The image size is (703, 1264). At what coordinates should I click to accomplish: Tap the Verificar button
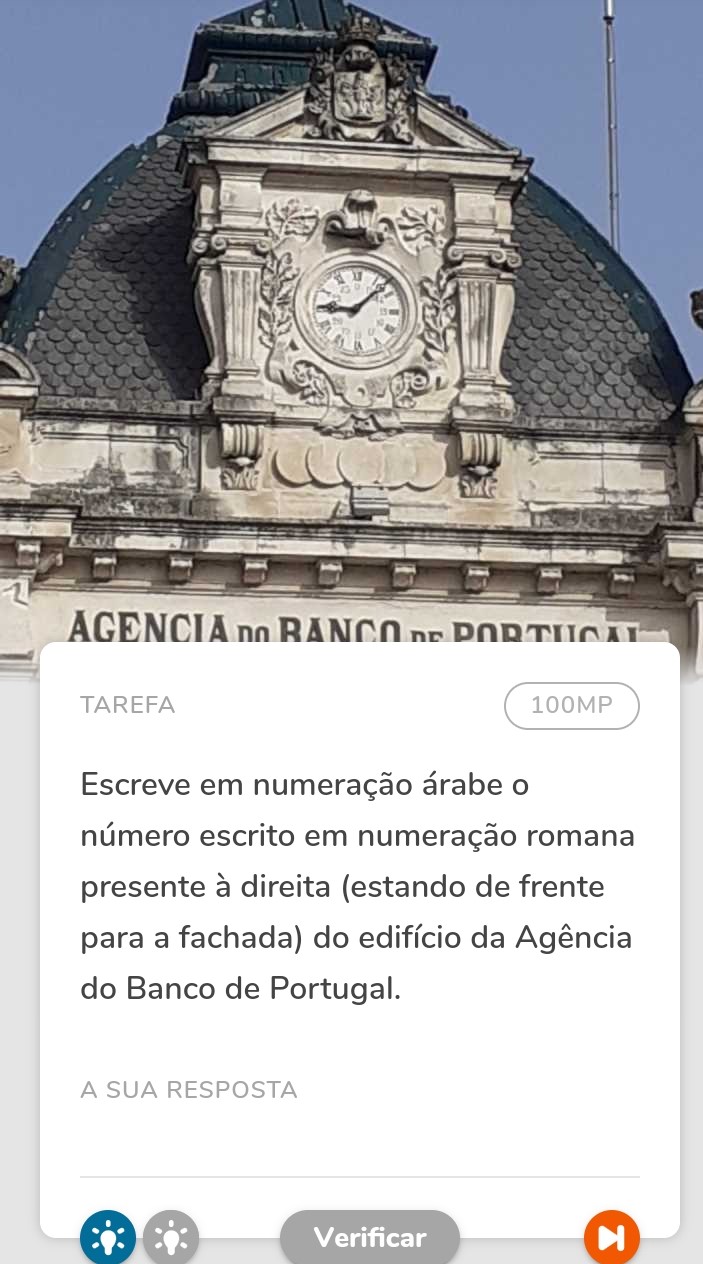pyautogui.click(x=369, y=1238)
